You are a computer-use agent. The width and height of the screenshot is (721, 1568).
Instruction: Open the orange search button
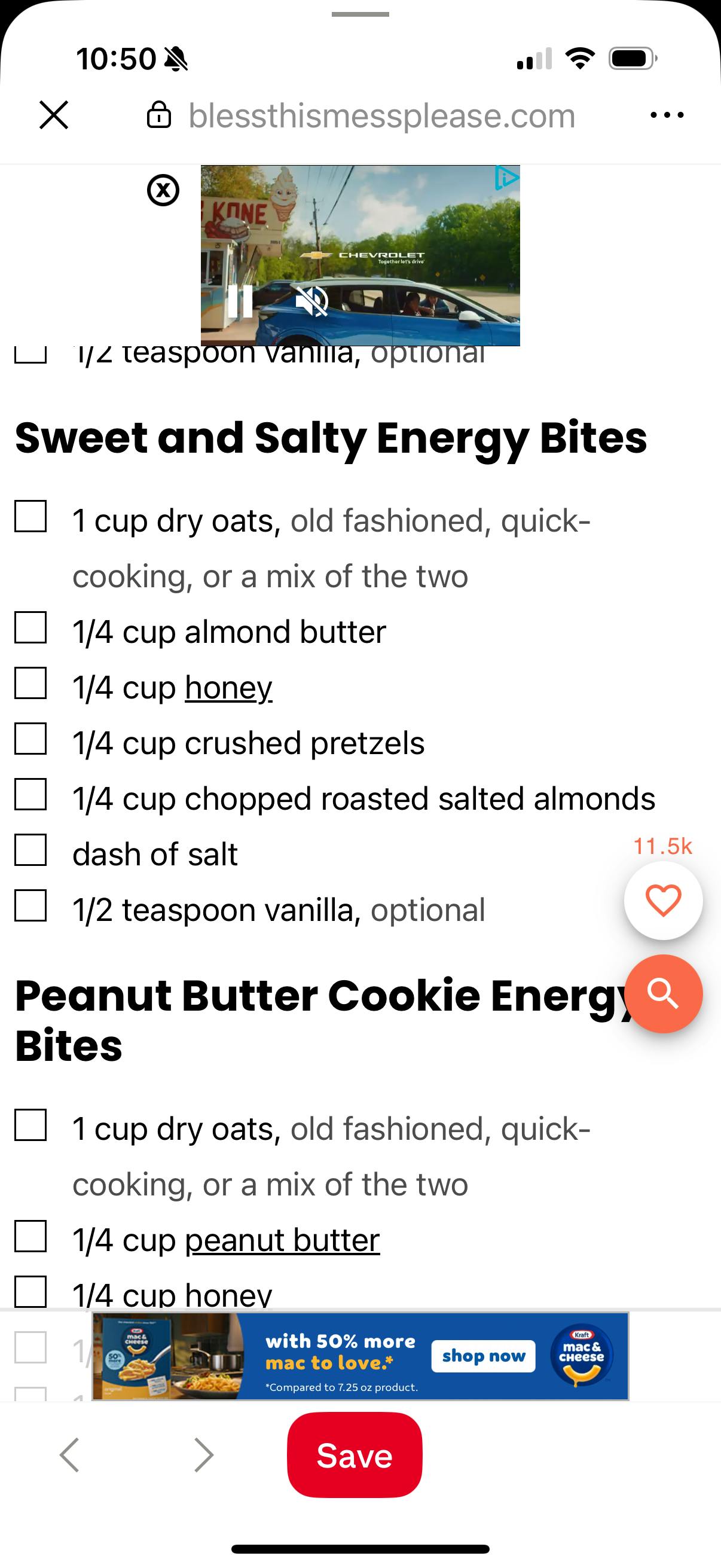(x=662, y=994)
